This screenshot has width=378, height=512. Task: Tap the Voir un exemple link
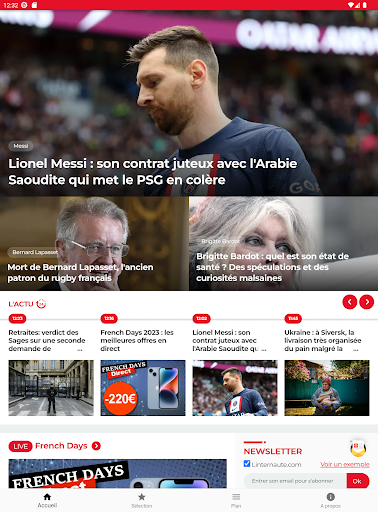[x=345, y=464]
